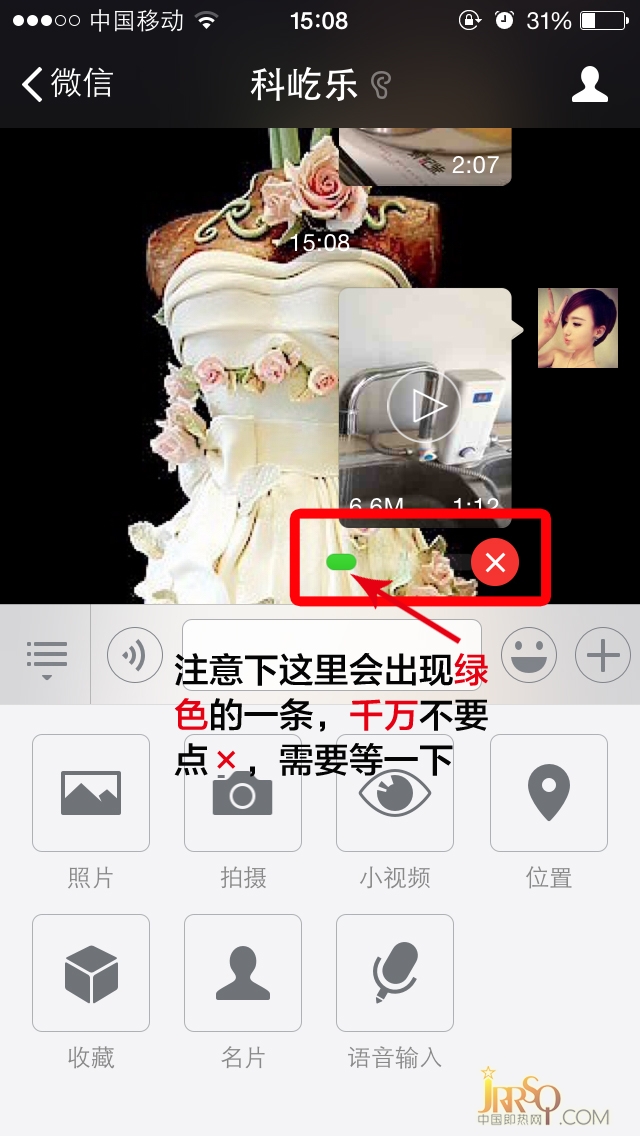Open the sender's avatar profile

point(577,328)
